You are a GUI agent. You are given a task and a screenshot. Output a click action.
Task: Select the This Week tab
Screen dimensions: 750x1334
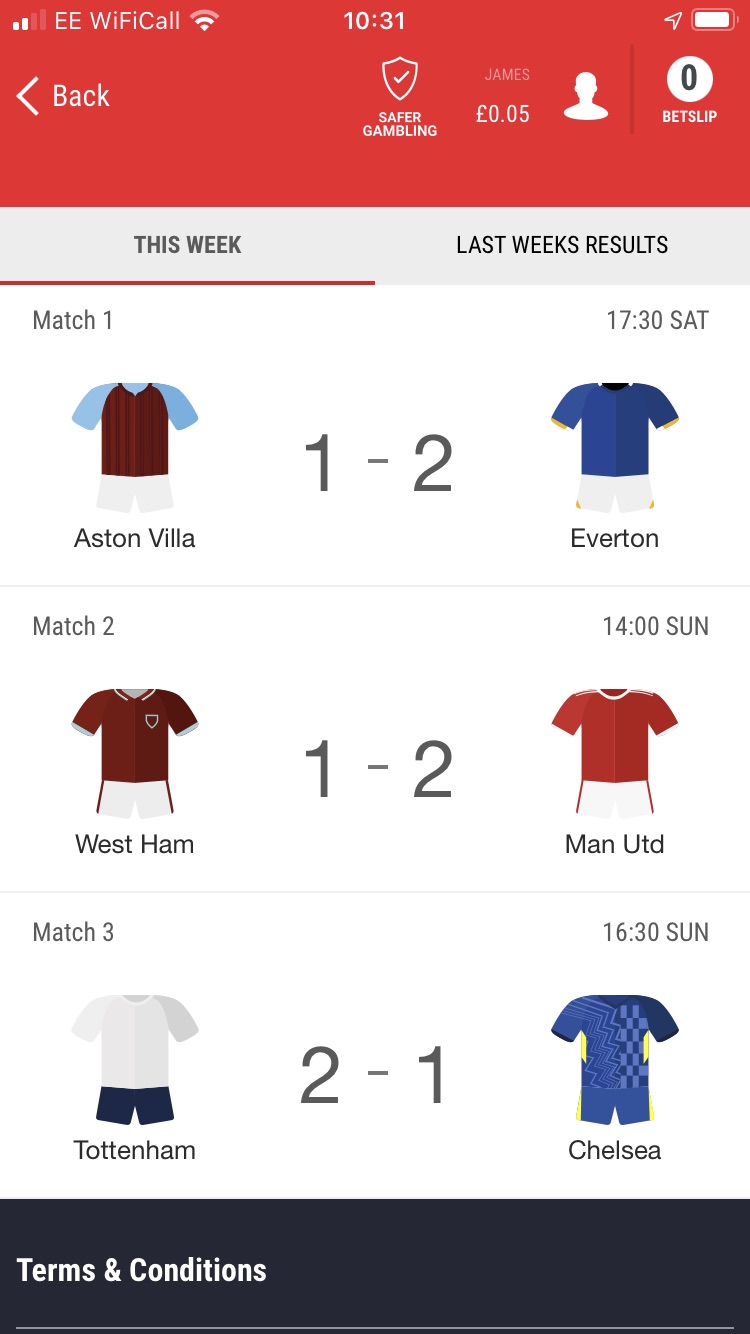point(188,245)
